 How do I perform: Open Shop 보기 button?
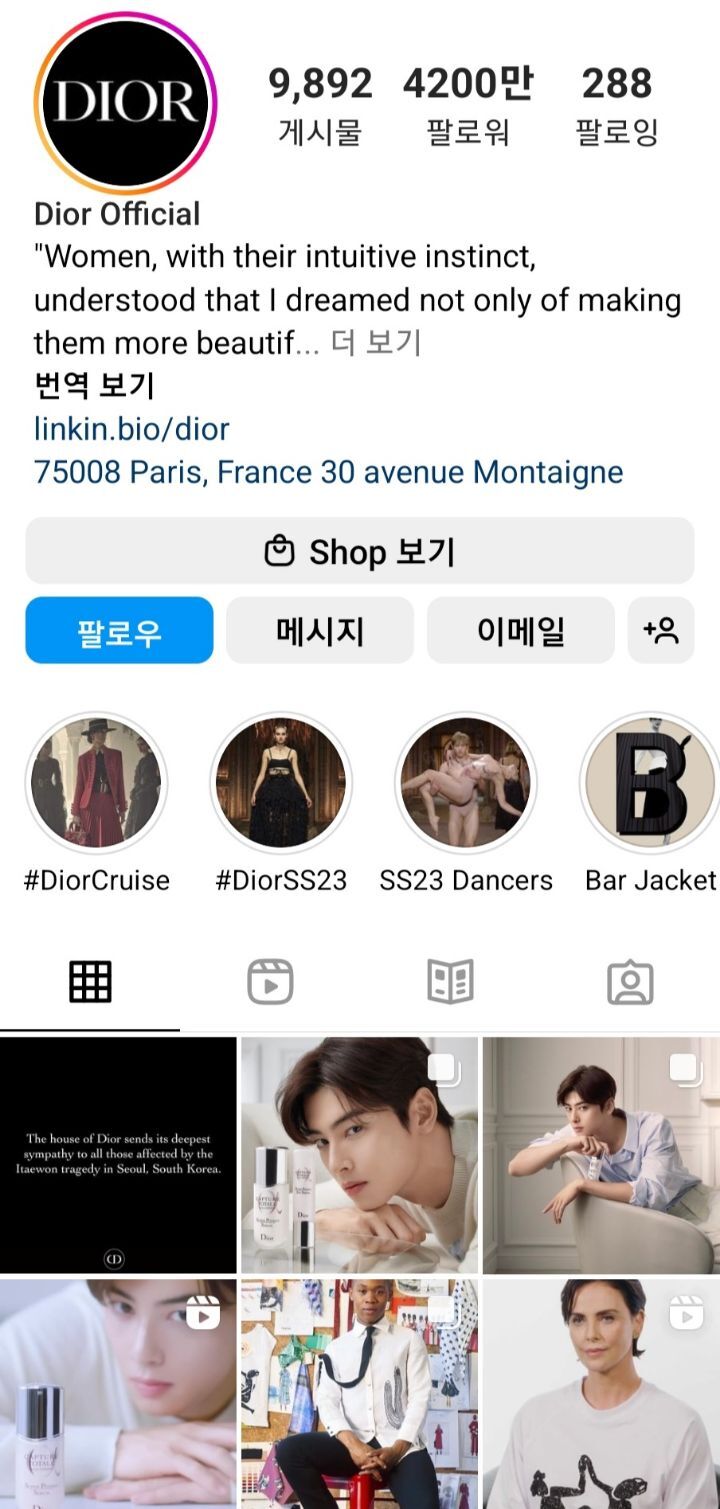tap(360, 551)
